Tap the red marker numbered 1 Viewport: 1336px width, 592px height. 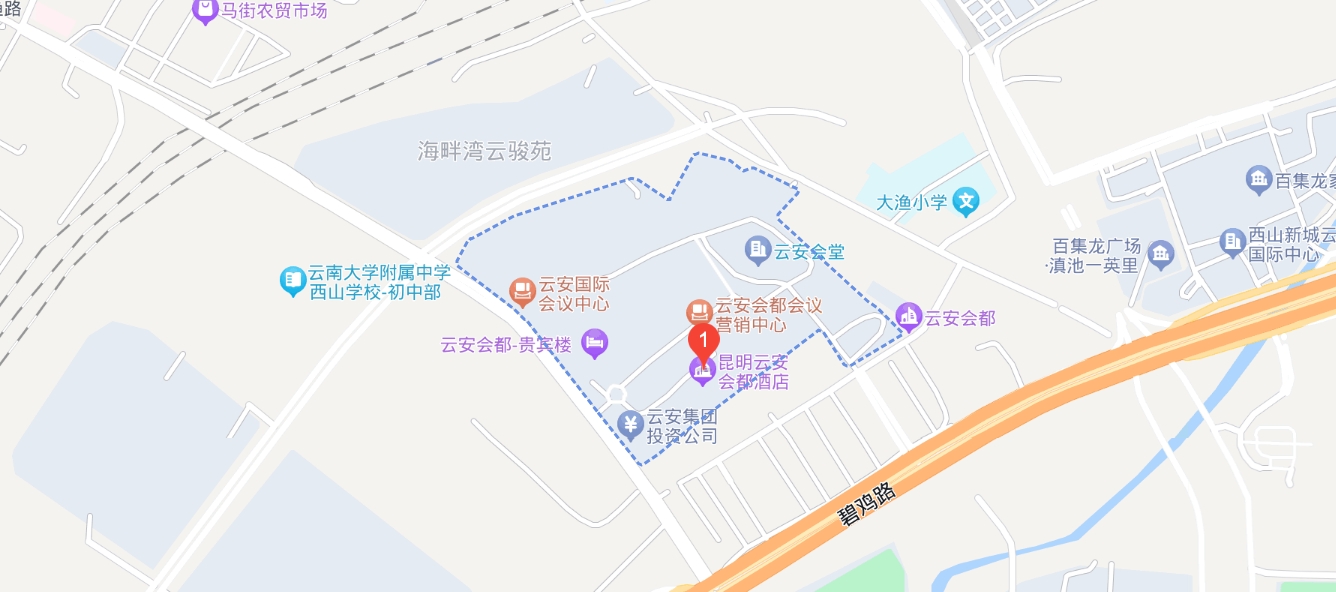click(x=703, y=340)
